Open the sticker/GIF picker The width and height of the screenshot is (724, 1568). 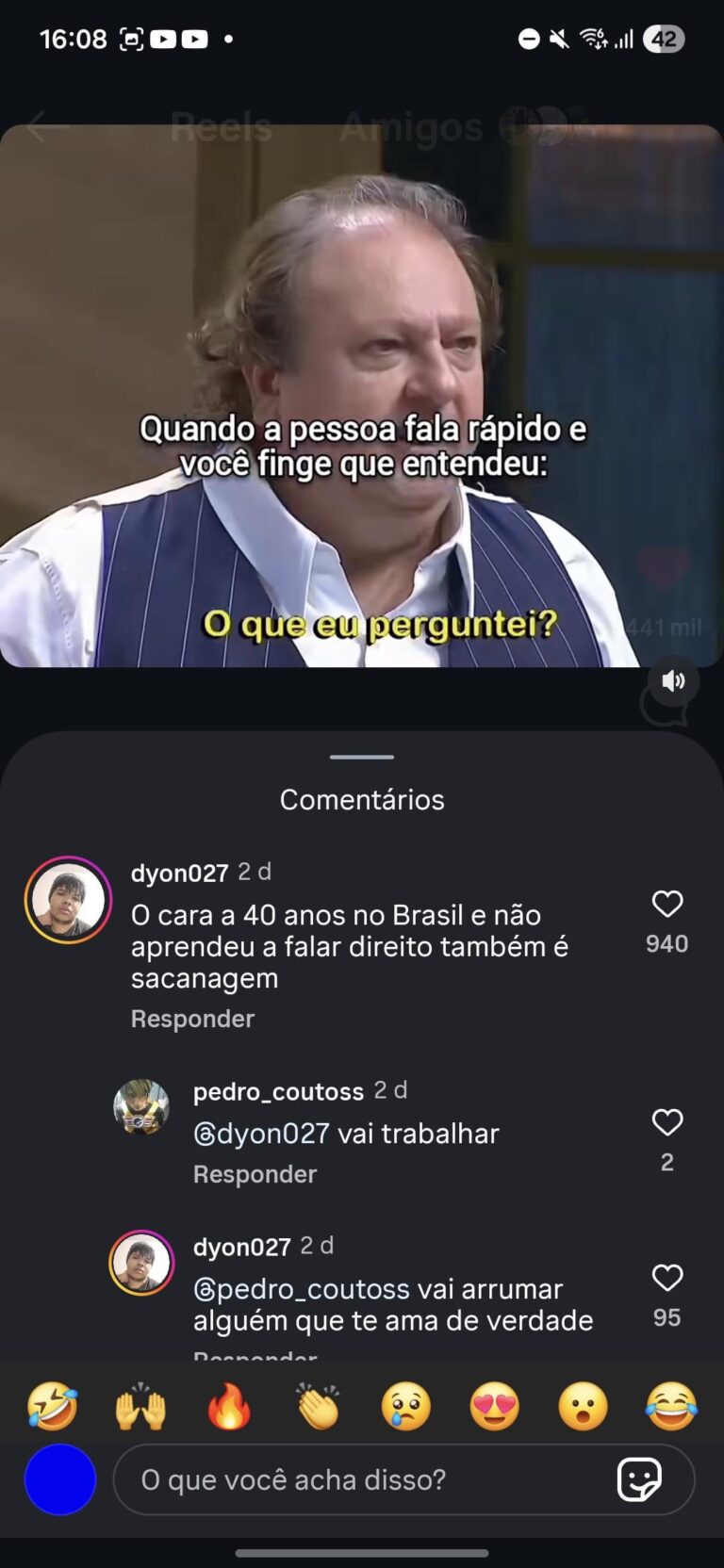(x=639, y=1479)
